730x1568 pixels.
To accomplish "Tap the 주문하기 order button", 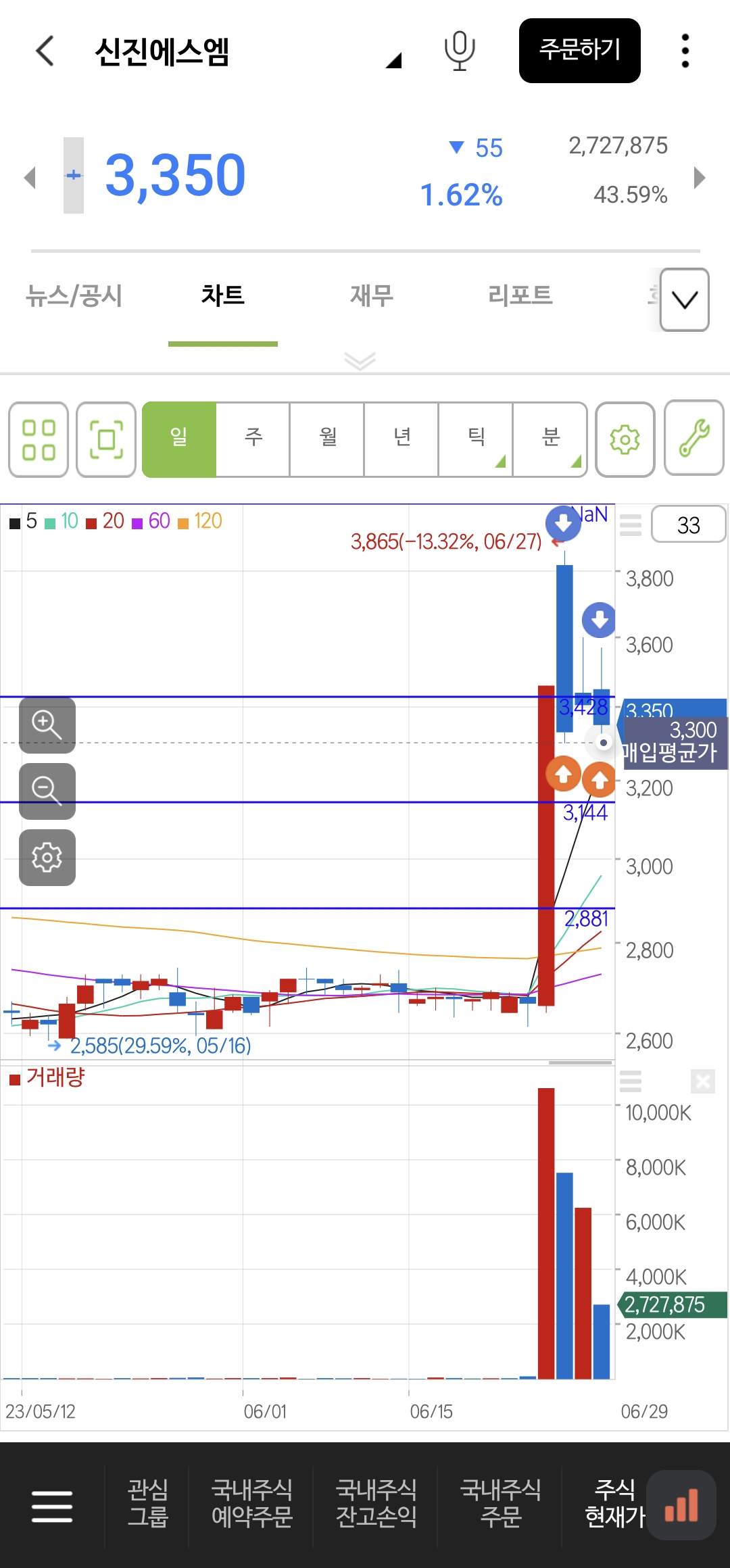I will pyautogui.click(x=579, y=51).
